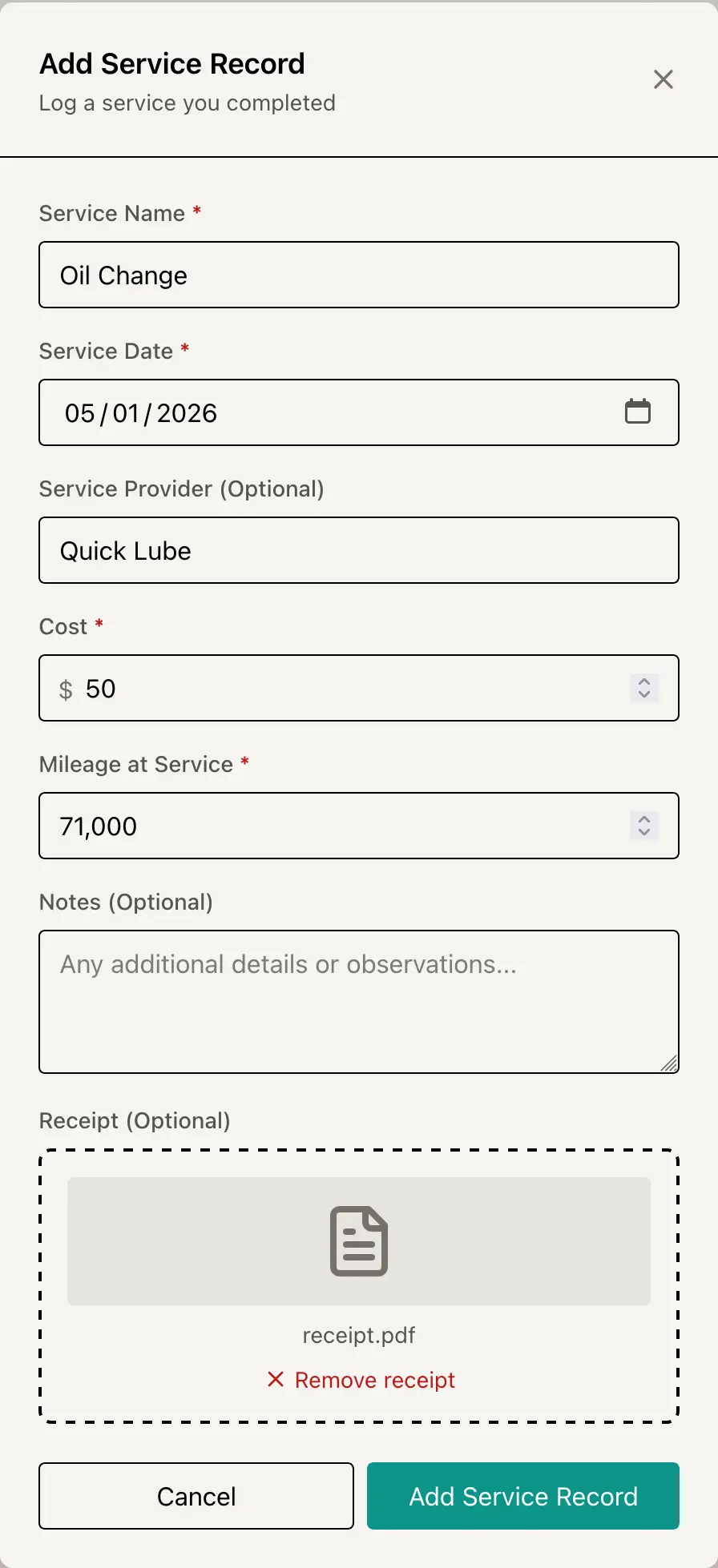Increase the Mileage at Service value
Image resolution: width=718 pixels, height=1568 pixels.
coord(644,820)
